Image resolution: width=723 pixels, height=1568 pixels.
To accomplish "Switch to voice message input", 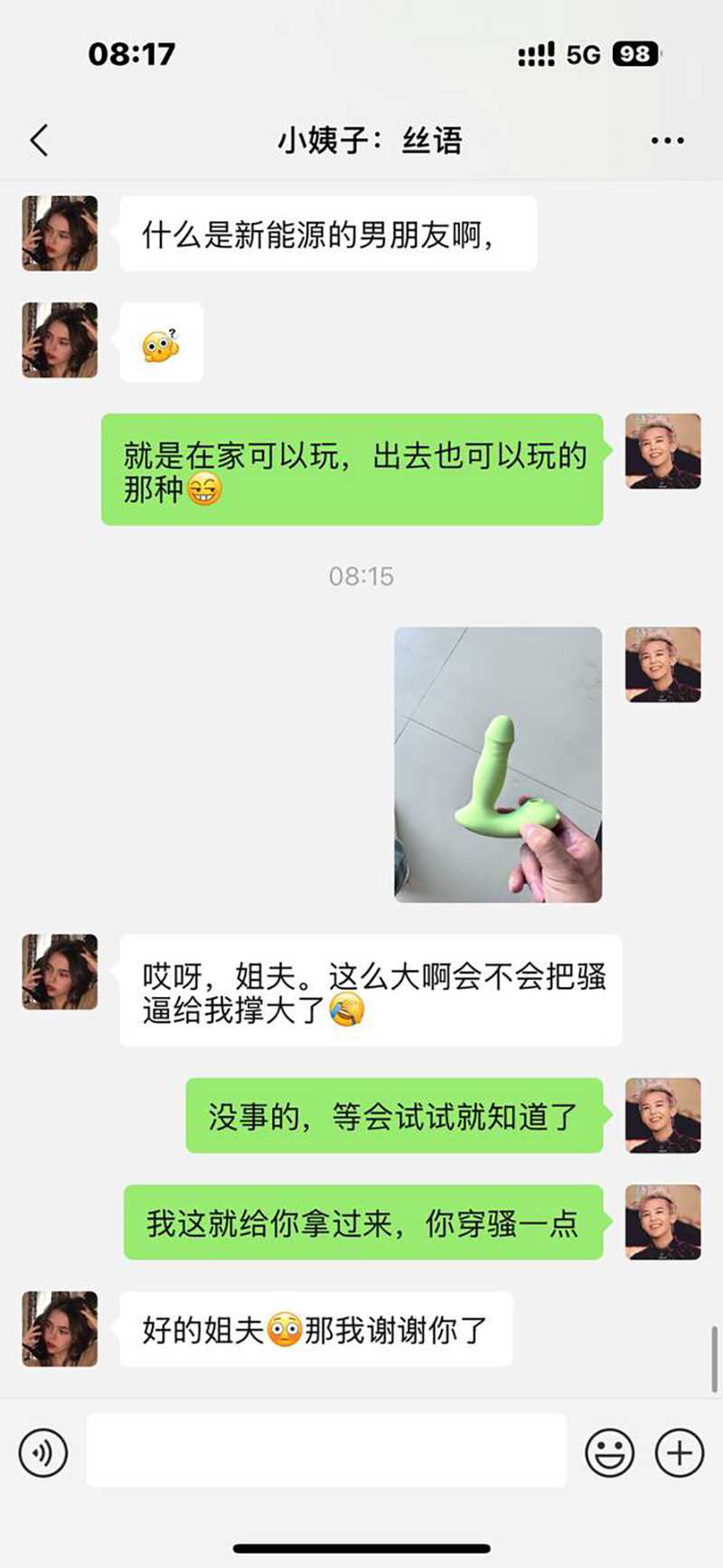I will point(42,1452).
